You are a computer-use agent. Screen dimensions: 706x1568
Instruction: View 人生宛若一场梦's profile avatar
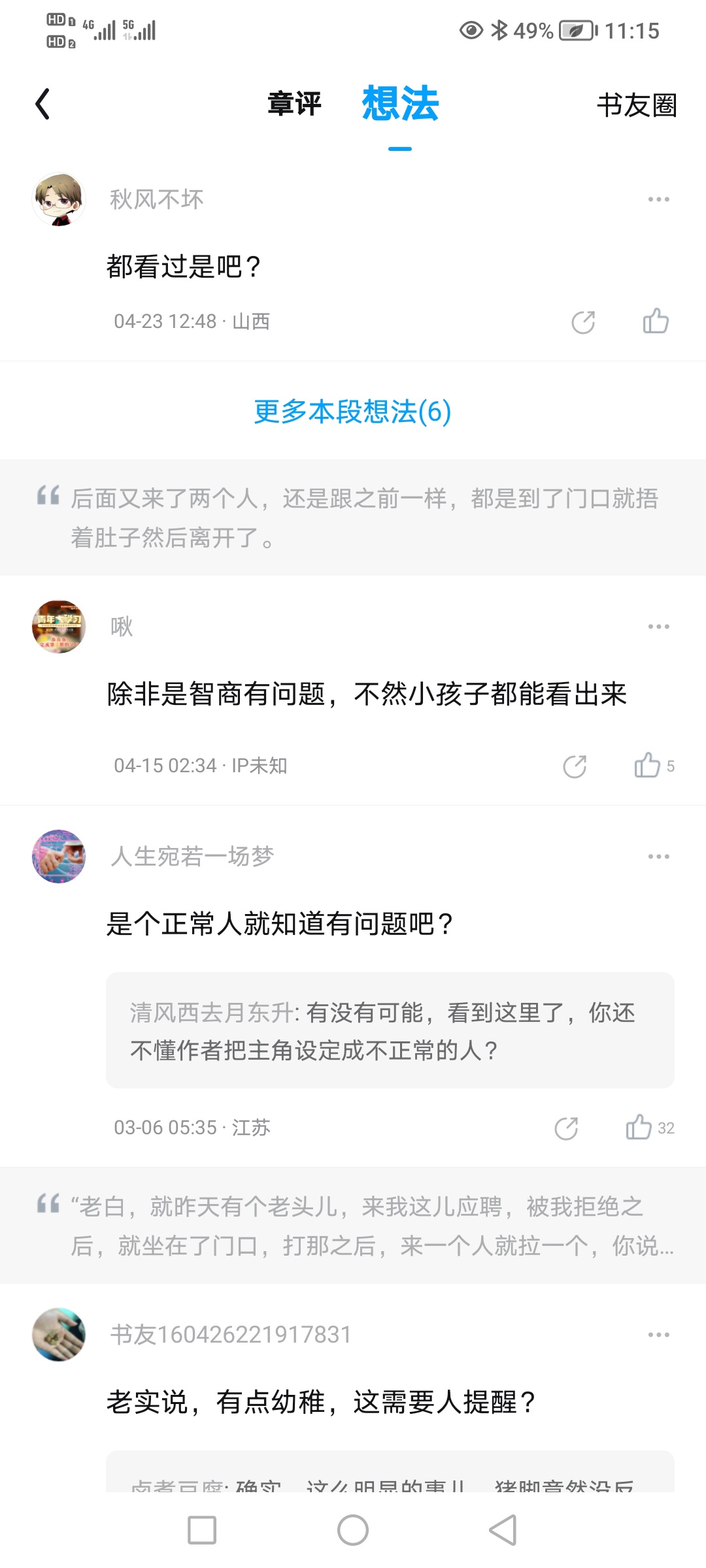(x=59, y=857)
